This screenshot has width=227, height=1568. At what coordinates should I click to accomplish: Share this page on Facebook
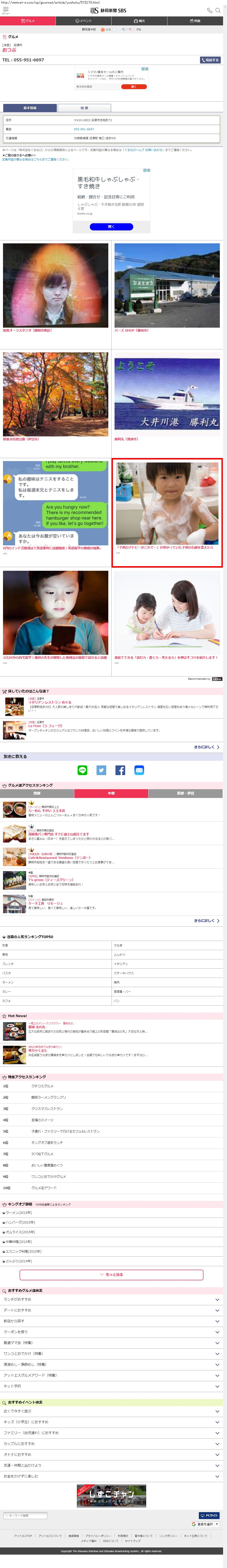point(121,770)
